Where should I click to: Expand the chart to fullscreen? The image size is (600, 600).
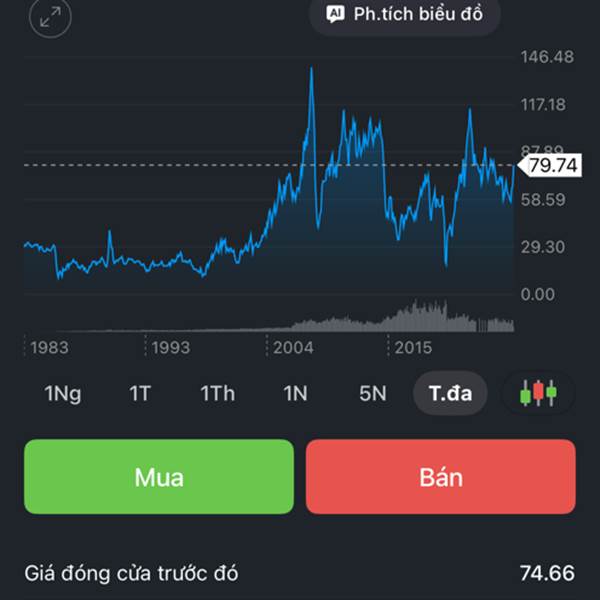[x=50, y=16]
